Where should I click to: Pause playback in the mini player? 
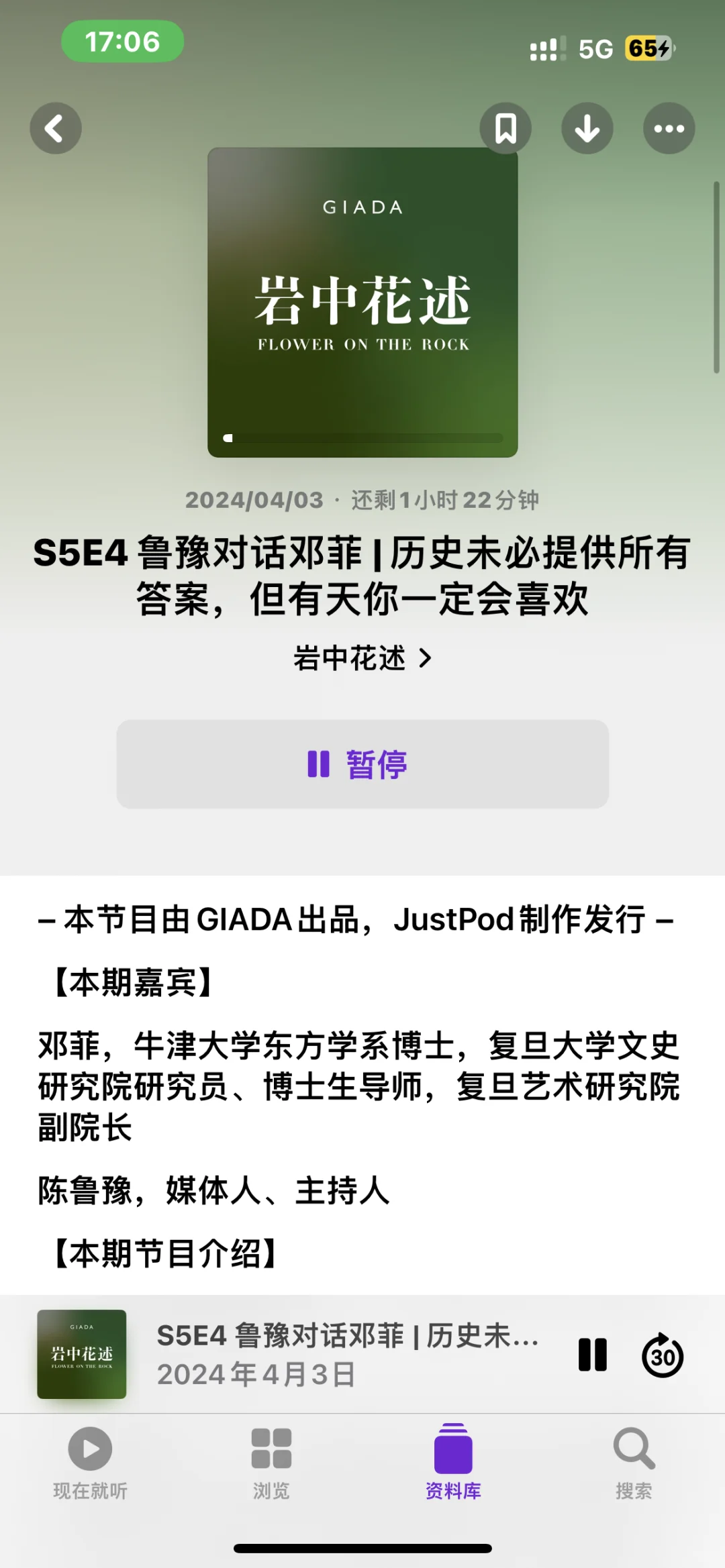(x=593, y=1355)
